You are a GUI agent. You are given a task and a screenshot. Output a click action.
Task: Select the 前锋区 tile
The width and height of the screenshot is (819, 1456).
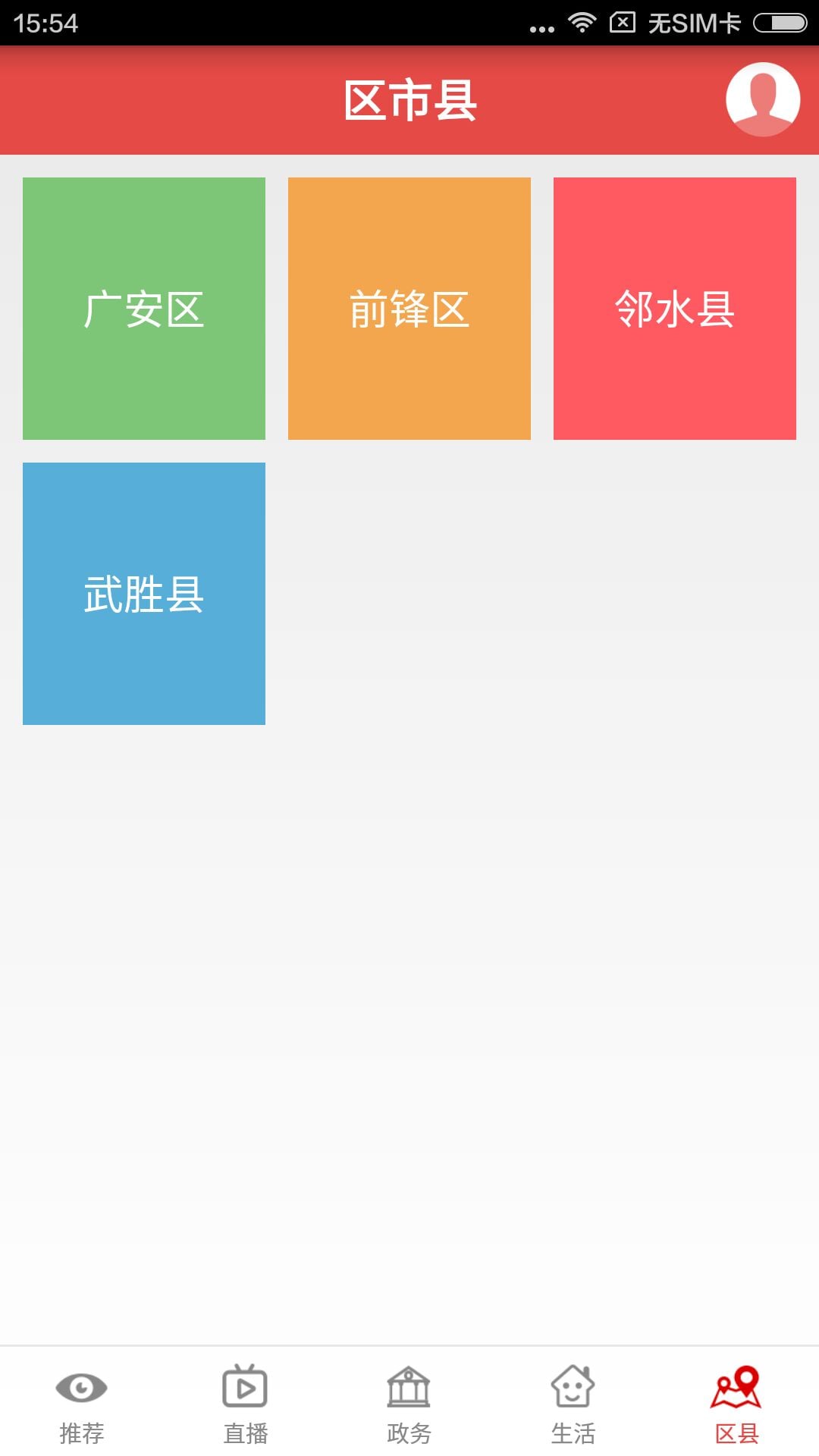(409, 309)
